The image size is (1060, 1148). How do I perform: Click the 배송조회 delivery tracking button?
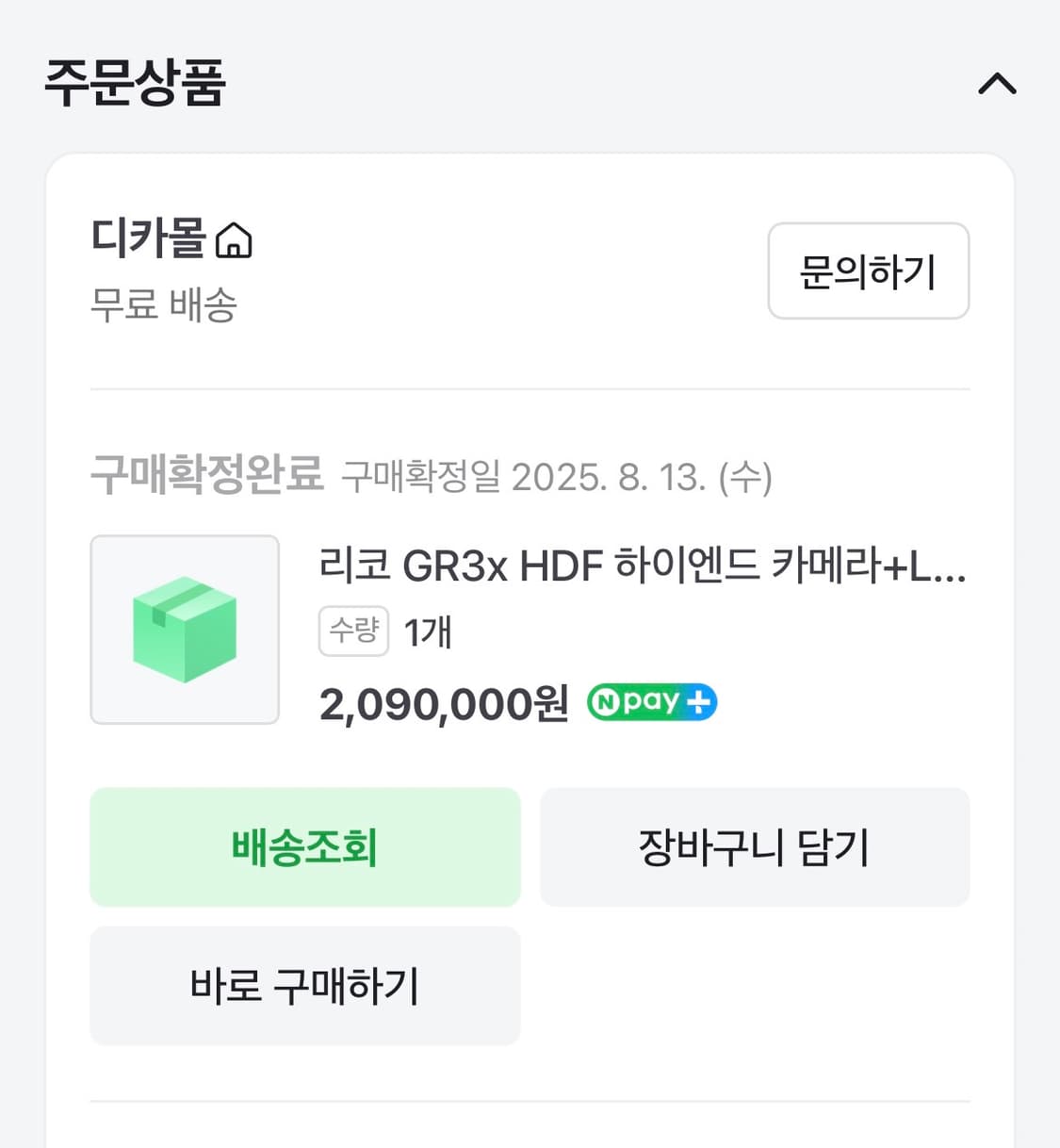pyautogui.click(x=304, y=846)
